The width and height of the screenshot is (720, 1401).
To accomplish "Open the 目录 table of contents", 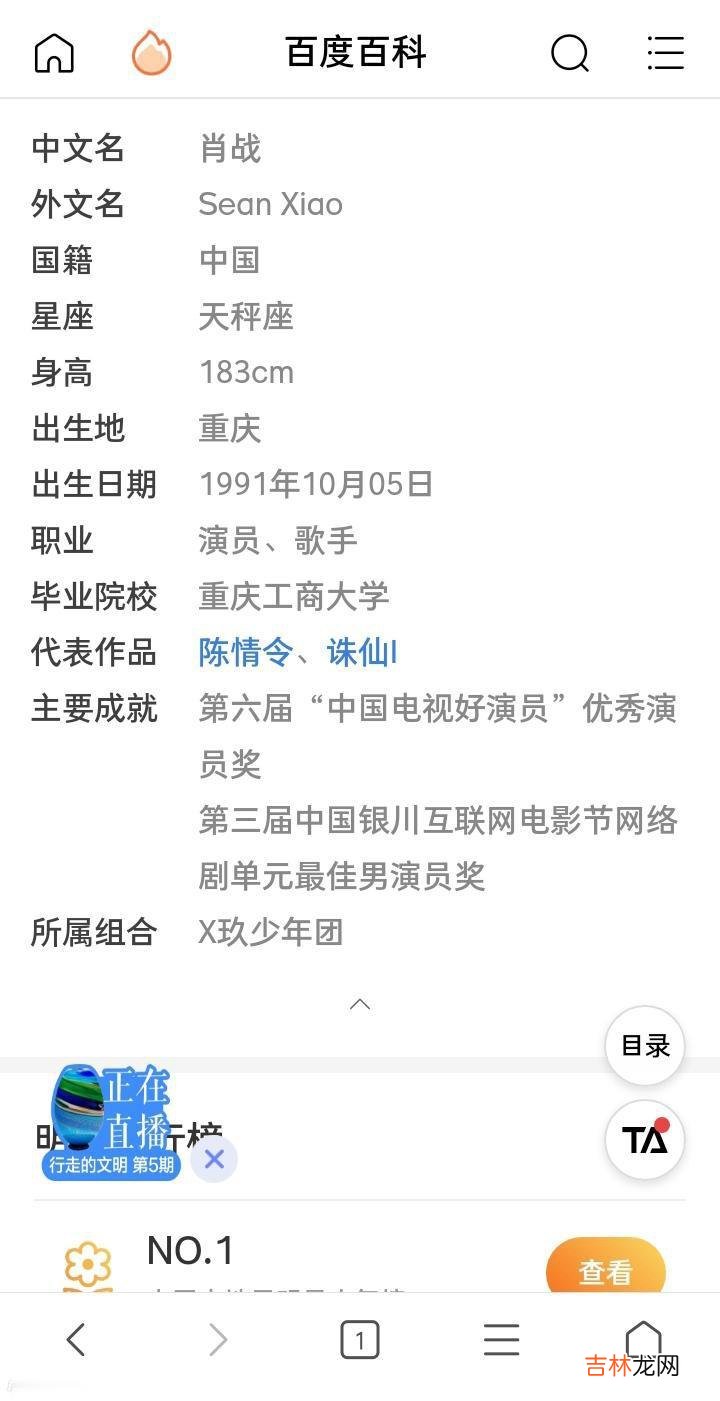I will point(645,1046).
